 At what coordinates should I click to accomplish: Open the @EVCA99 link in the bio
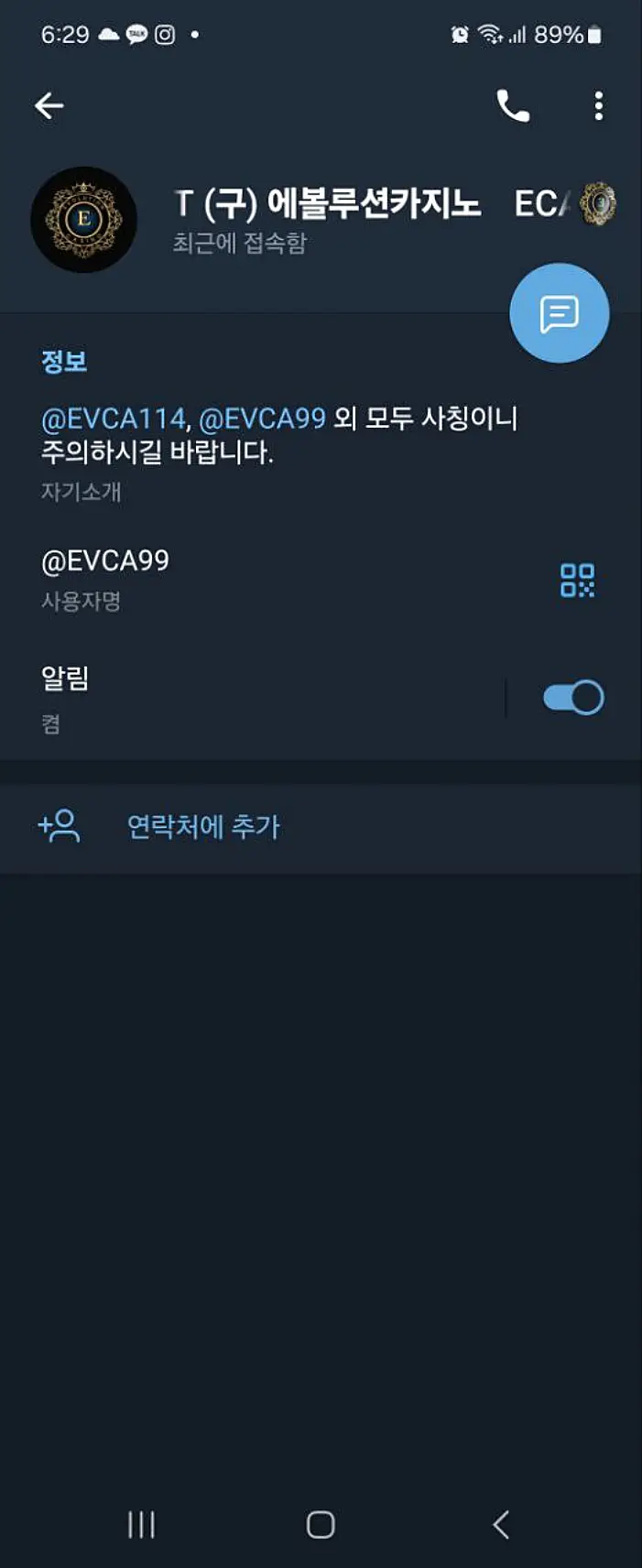[x=262, y=419]
